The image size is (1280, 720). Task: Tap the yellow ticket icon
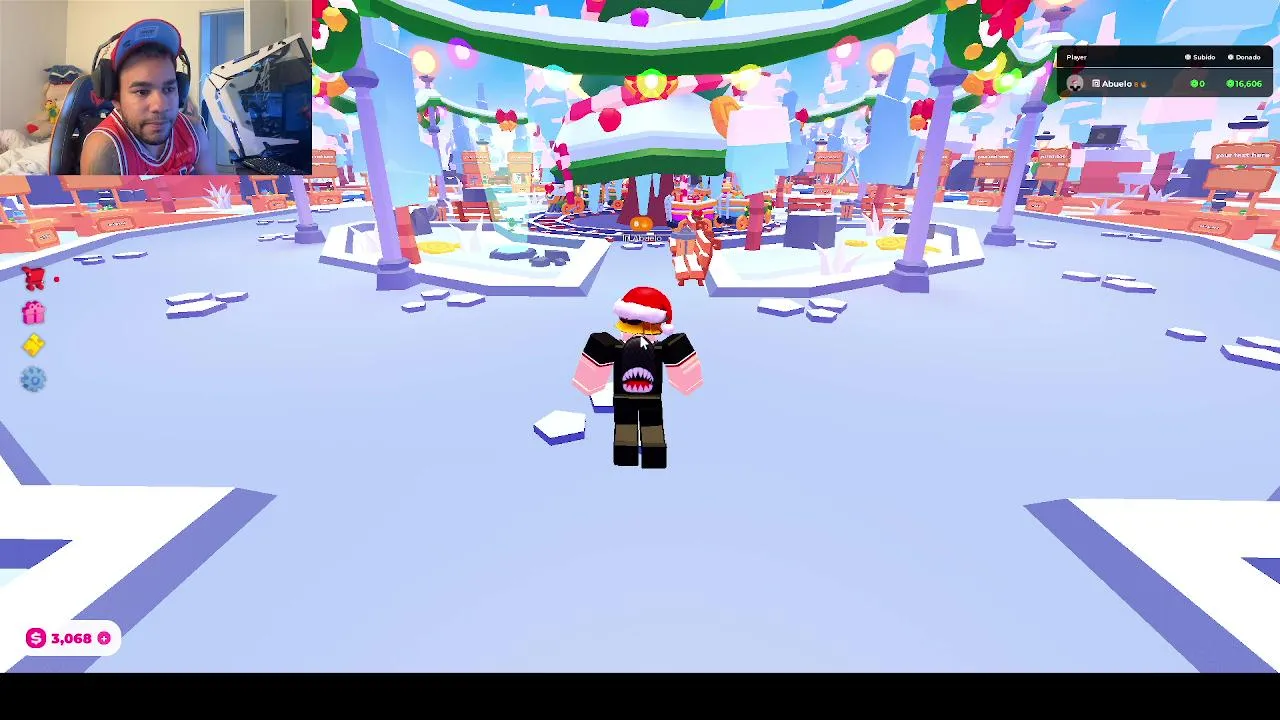click(33, 346)
